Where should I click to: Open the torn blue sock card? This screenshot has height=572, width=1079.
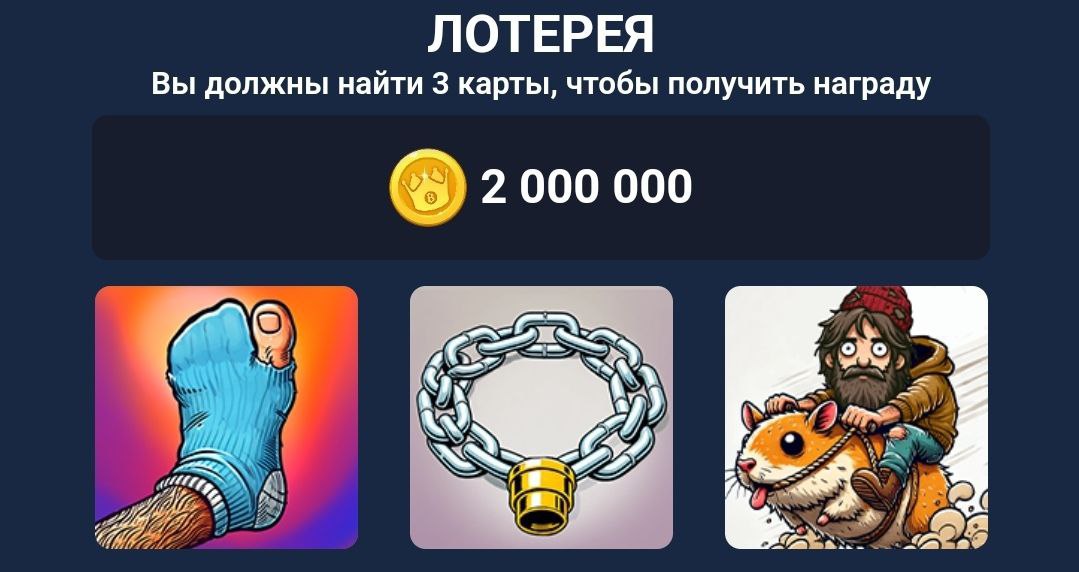226,417
